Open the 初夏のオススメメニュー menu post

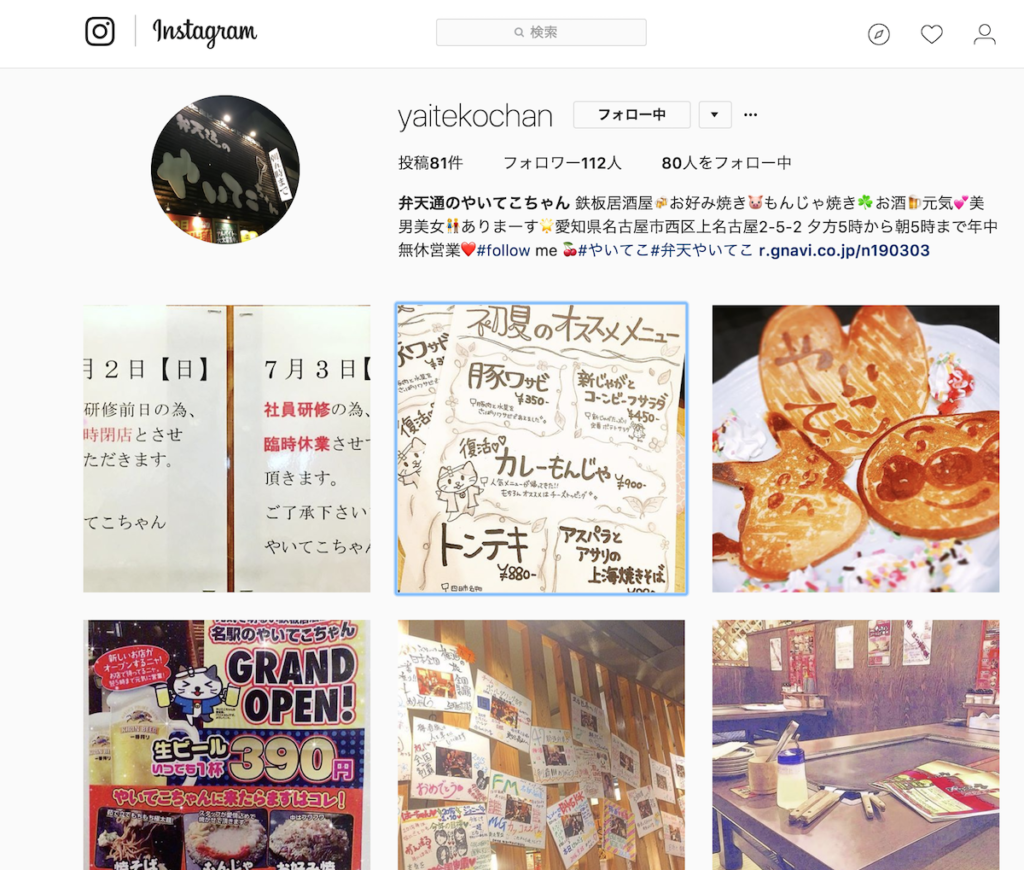point(541,448)
